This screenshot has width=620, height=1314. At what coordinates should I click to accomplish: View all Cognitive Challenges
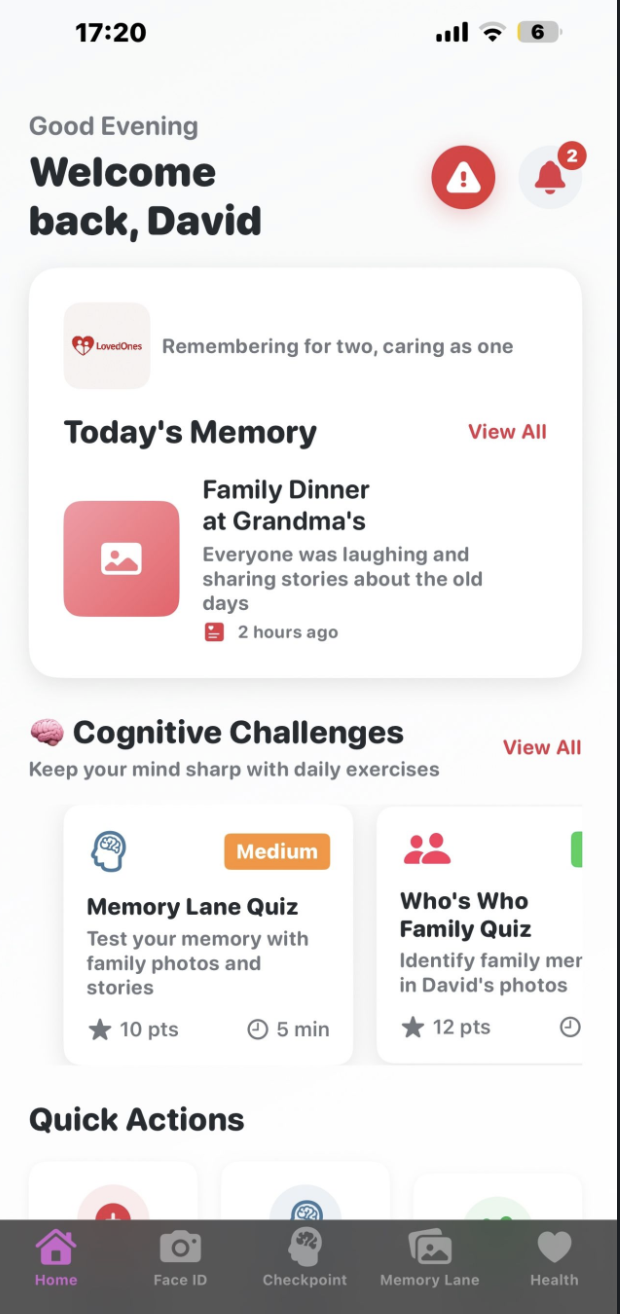pos(541,748)
